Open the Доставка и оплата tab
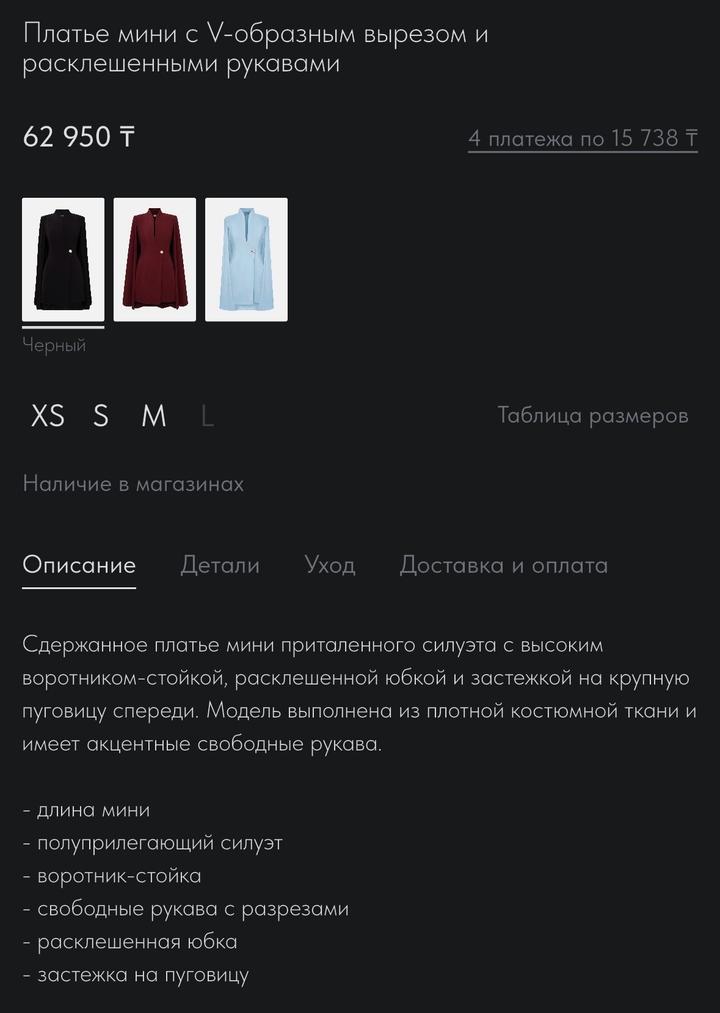The image size is (720, 1013). pos(503,565)
